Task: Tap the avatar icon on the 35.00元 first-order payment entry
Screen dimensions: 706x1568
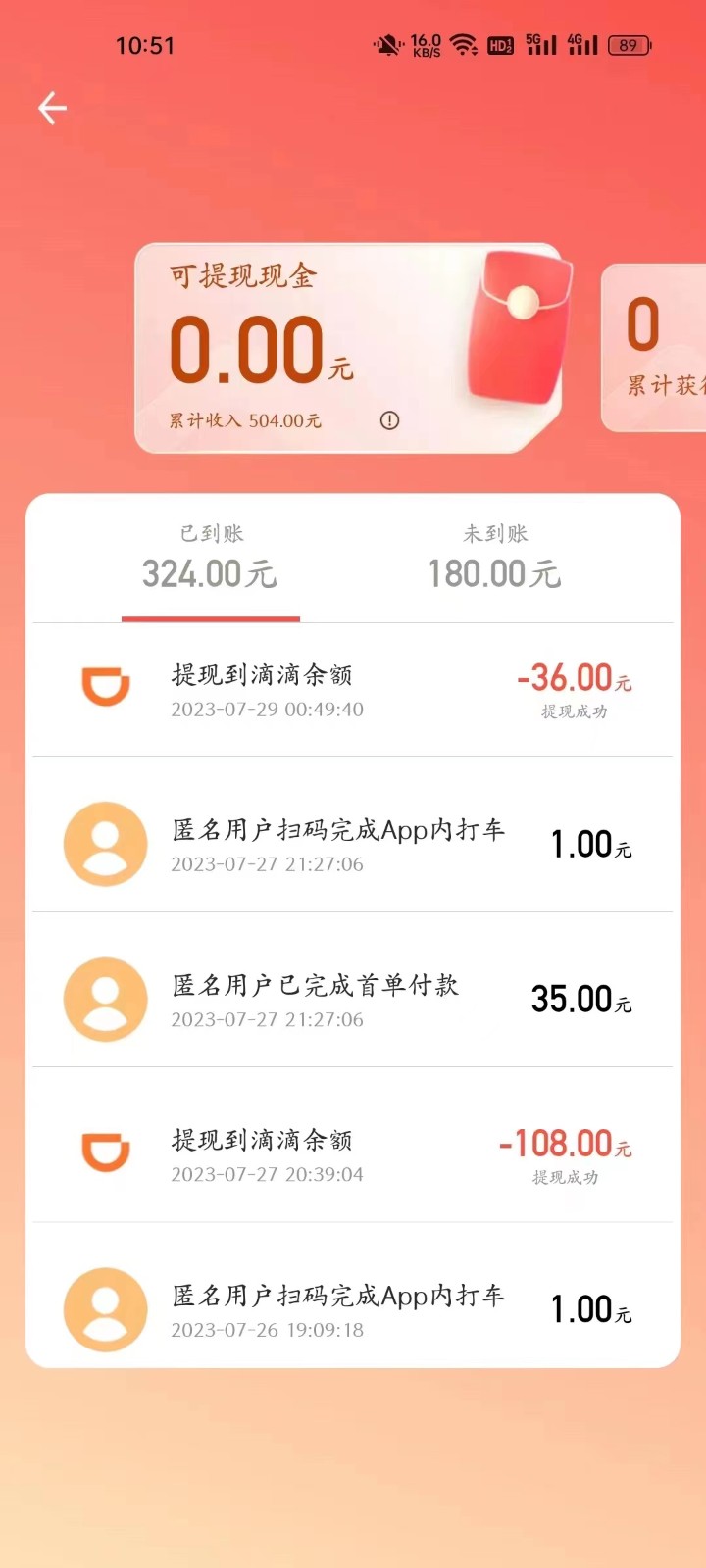Action: (105, 998)
